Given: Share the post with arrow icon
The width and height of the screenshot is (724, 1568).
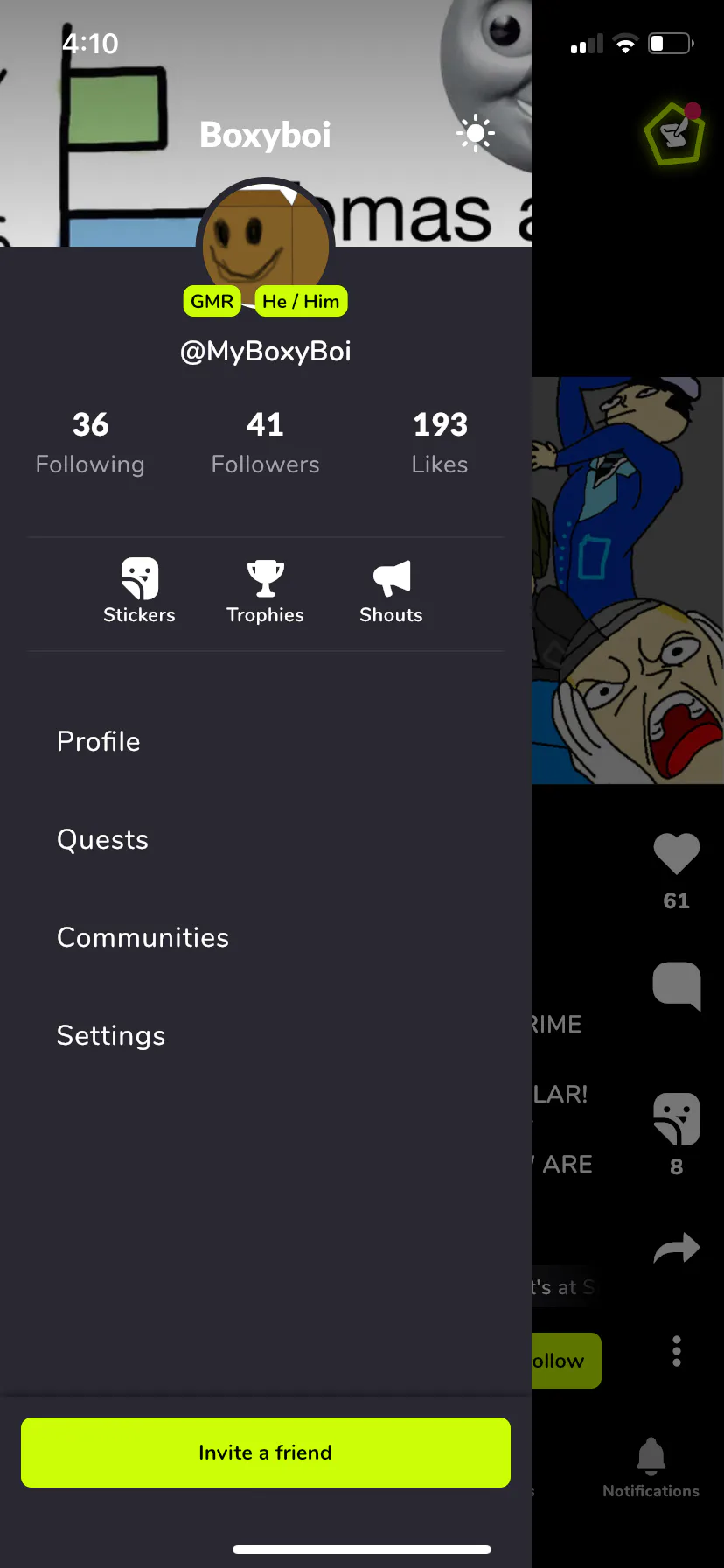Looking at the screenshot, I should pyautogui.click(x=676, y=1248).
